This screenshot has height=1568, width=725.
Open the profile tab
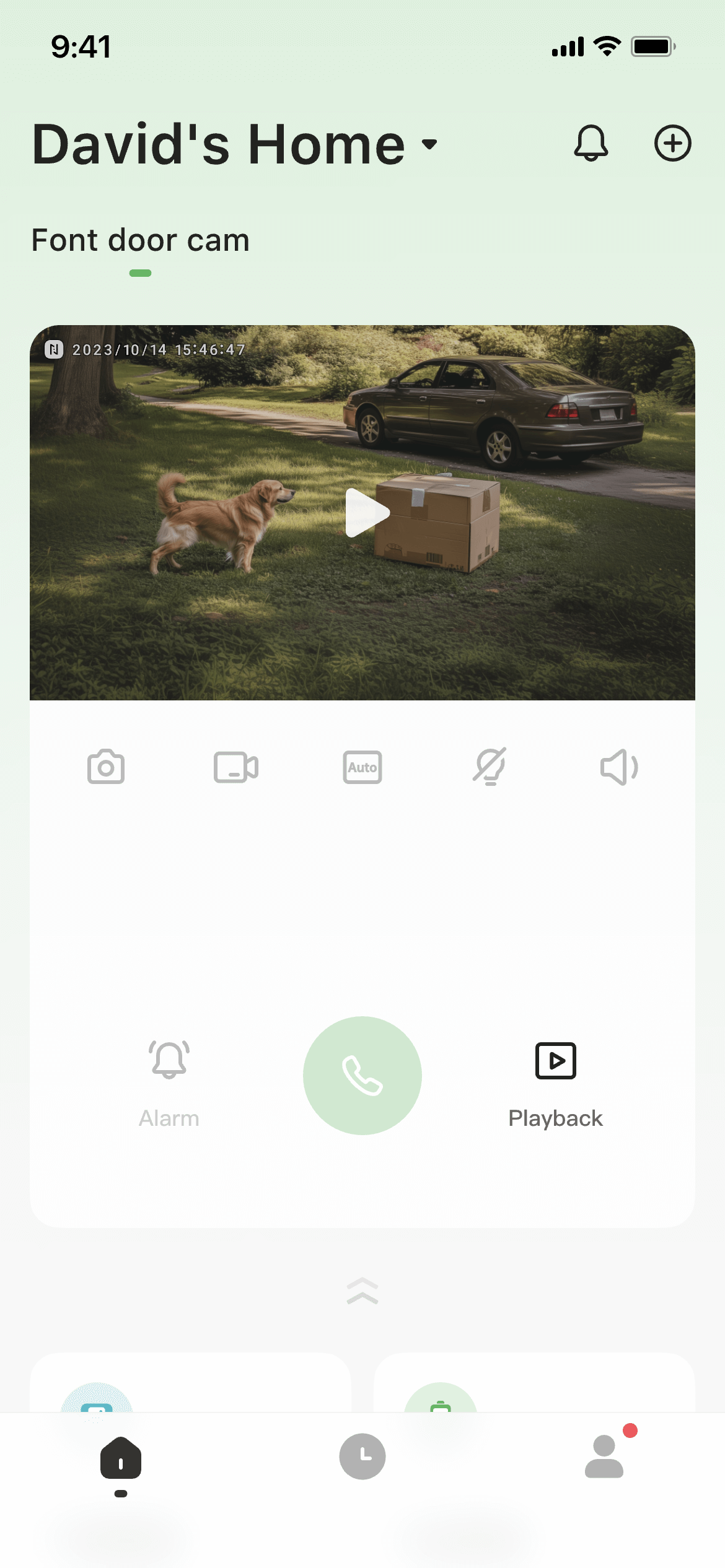(604, 1457)
